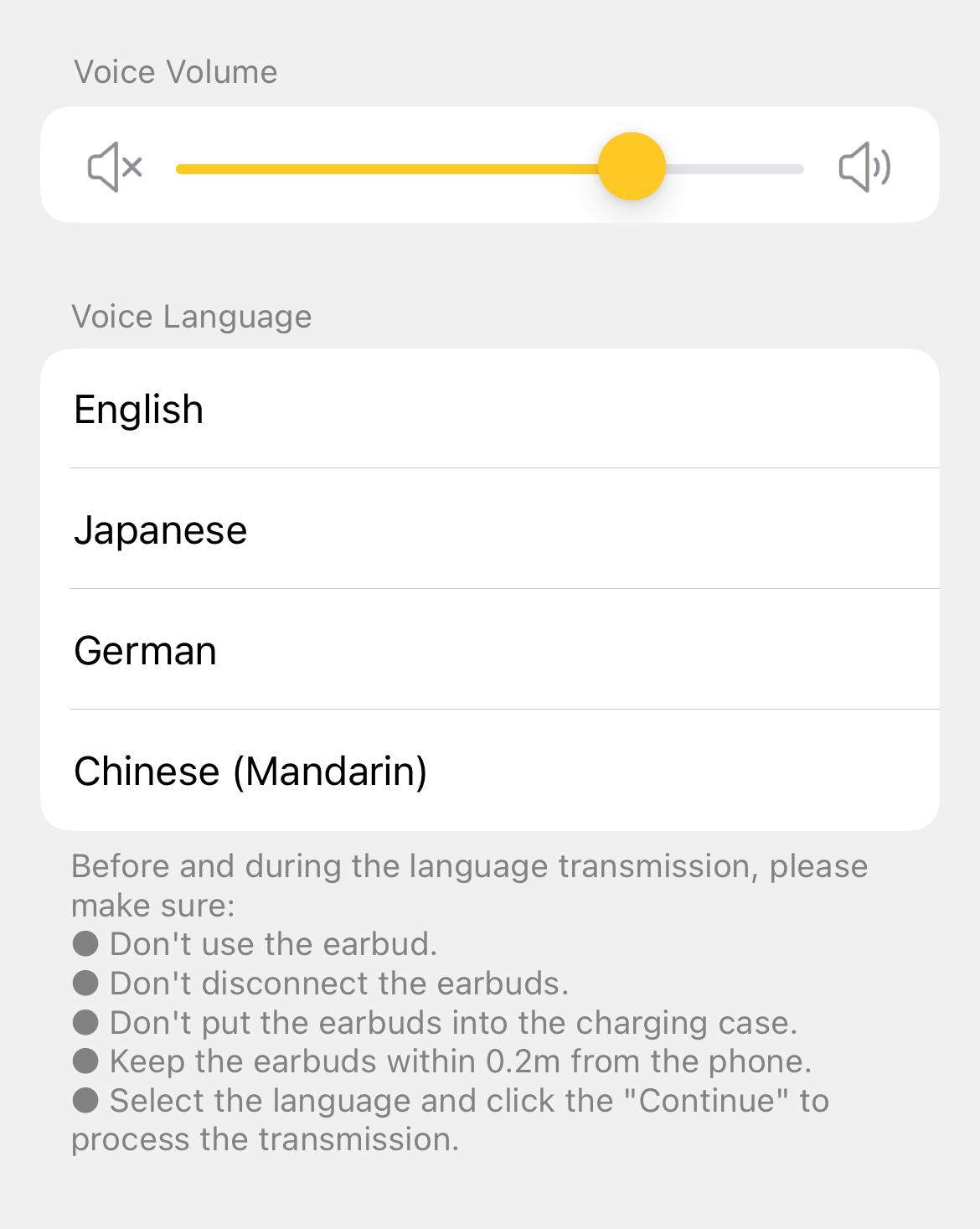Select English as voice language
This screenshot has height=1229, width=980.
point(489,410)
